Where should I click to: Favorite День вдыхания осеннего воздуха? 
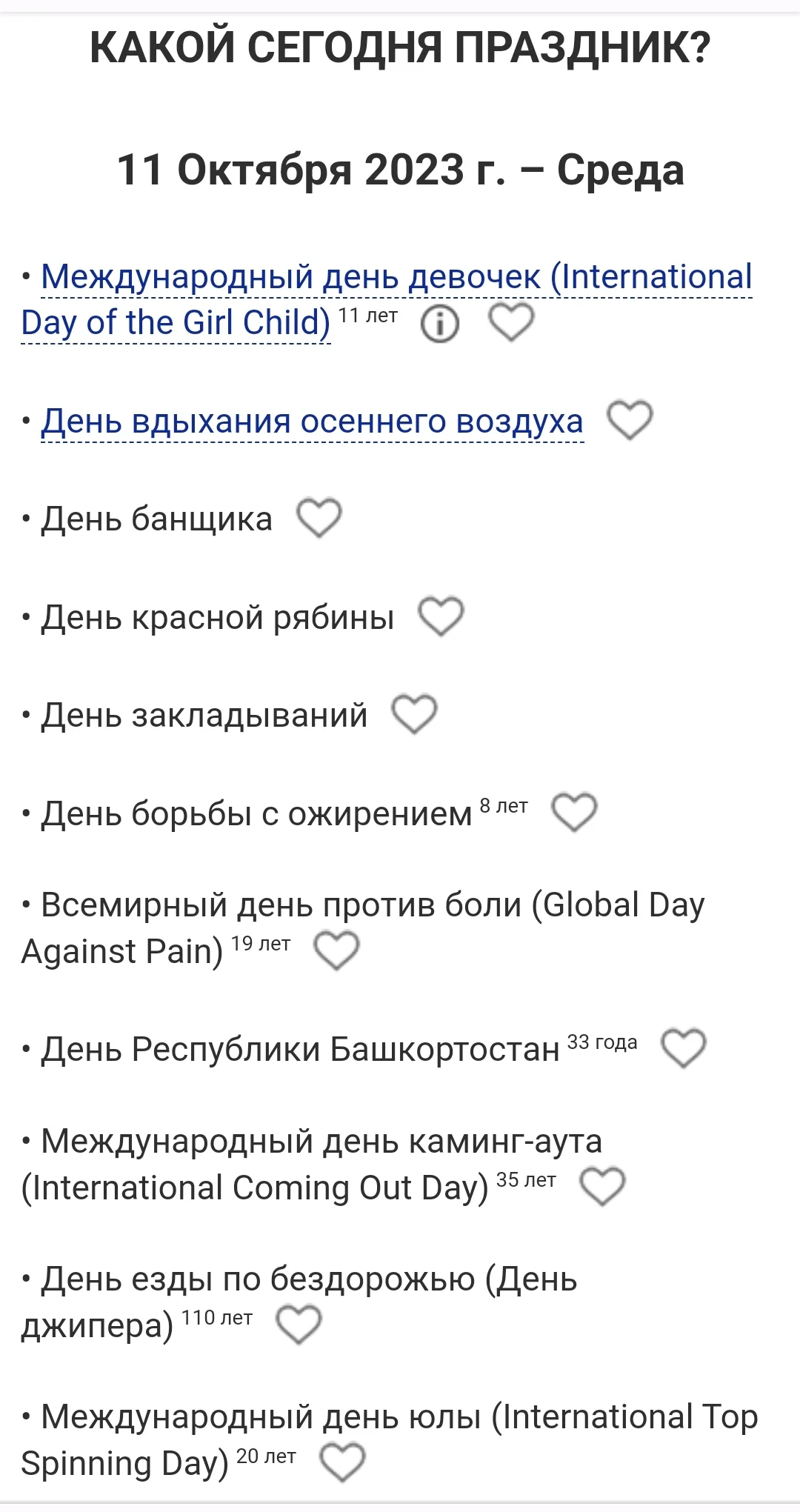point(630,420)
